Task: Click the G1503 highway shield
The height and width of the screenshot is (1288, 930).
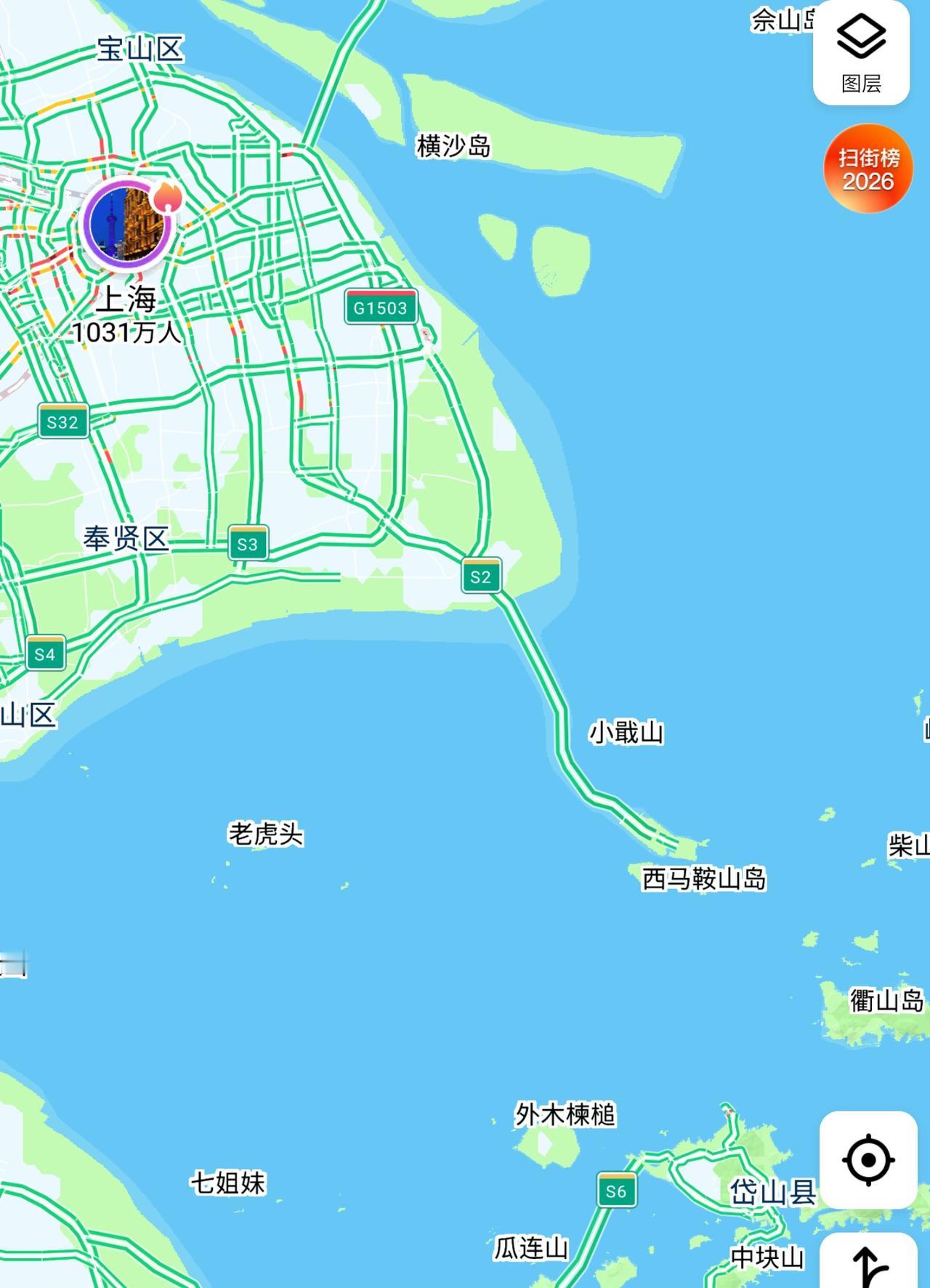Action: click(x=381, y=307)
